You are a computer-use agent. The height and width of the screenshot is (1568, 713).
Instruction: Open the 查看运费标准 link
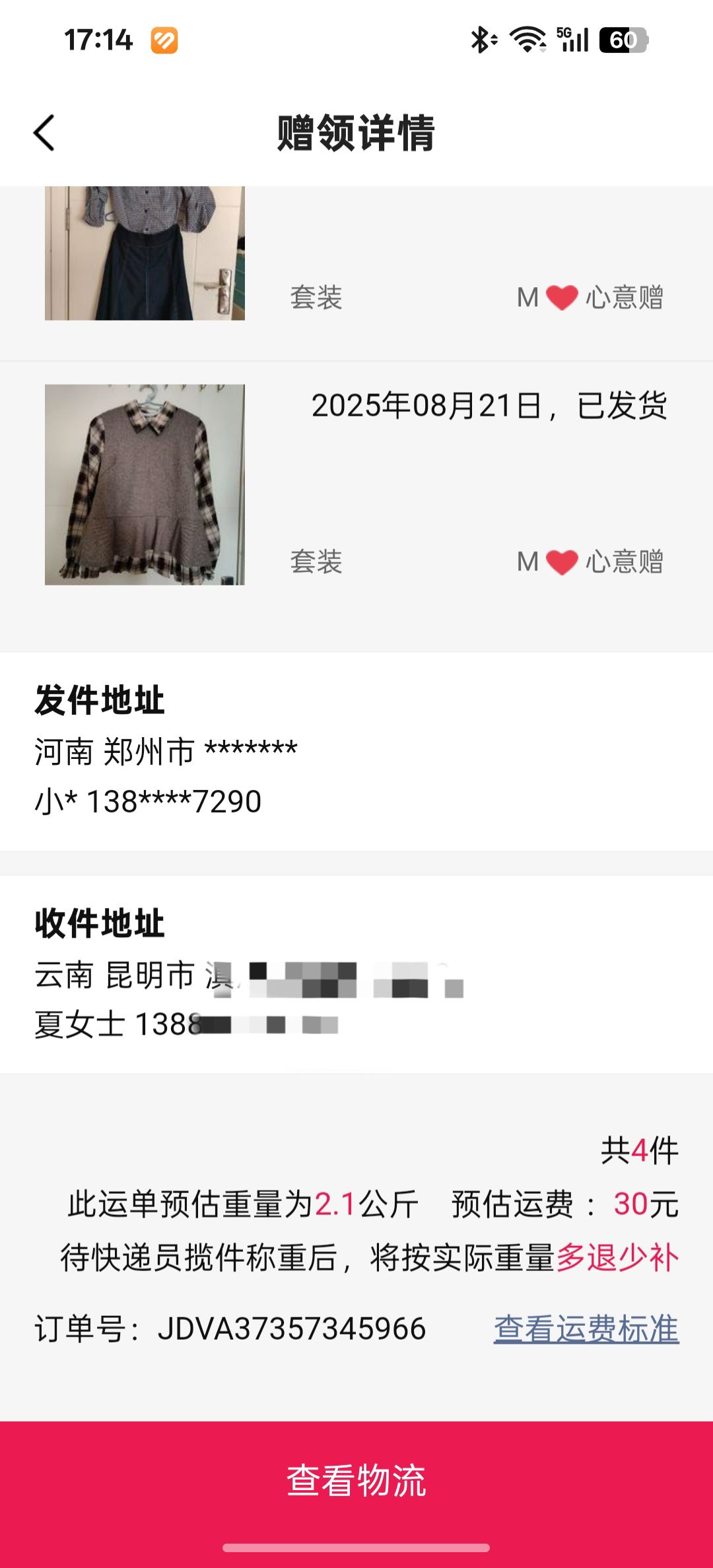point(586,1328)
